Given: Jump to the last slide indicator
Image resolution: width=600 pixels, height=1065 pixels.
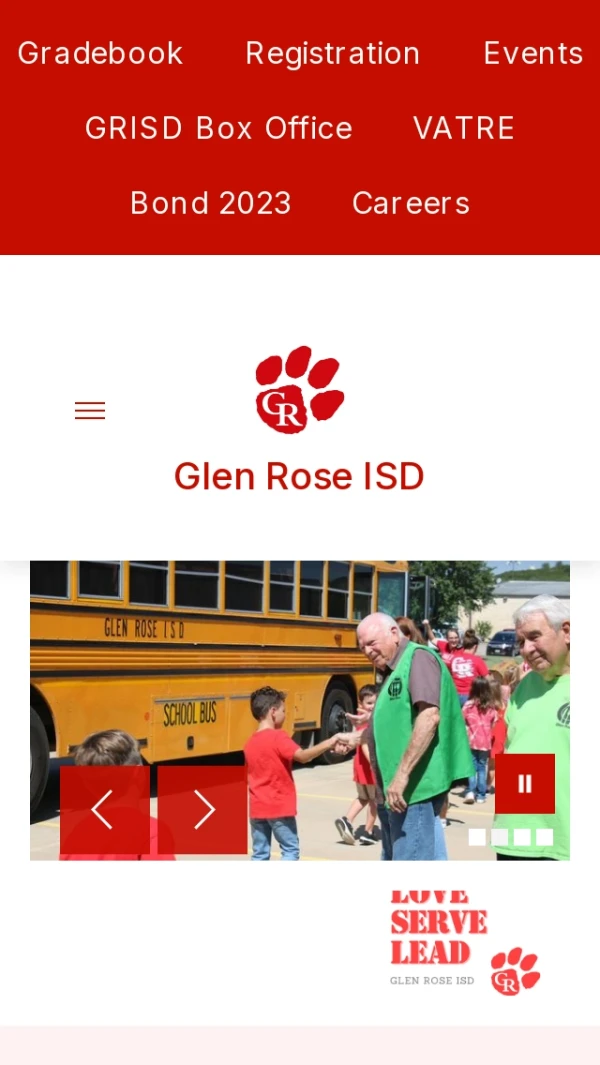Looking at the screenshot, I should 544,837.
